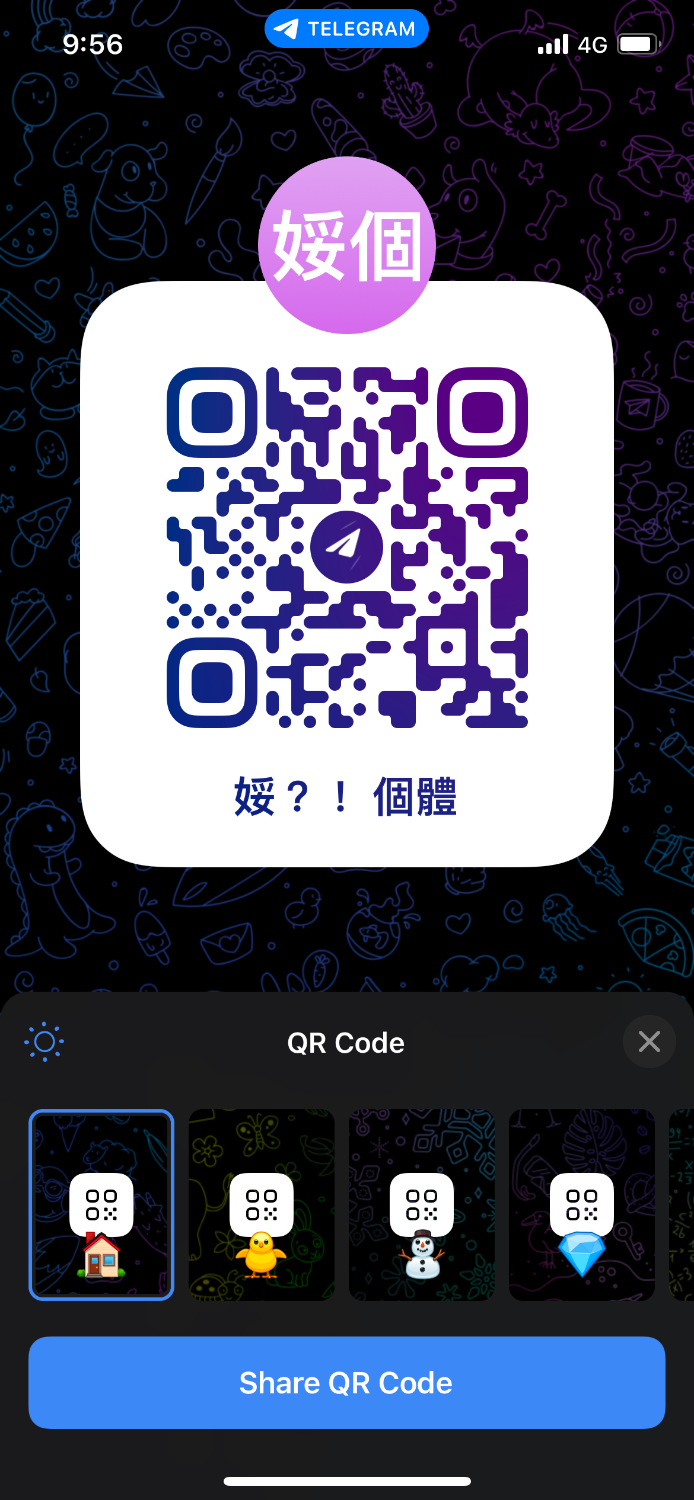The image size is (694, 1500).
Task: Apply the diamond emoji QR theme
Action: (x=581, y=1205)
